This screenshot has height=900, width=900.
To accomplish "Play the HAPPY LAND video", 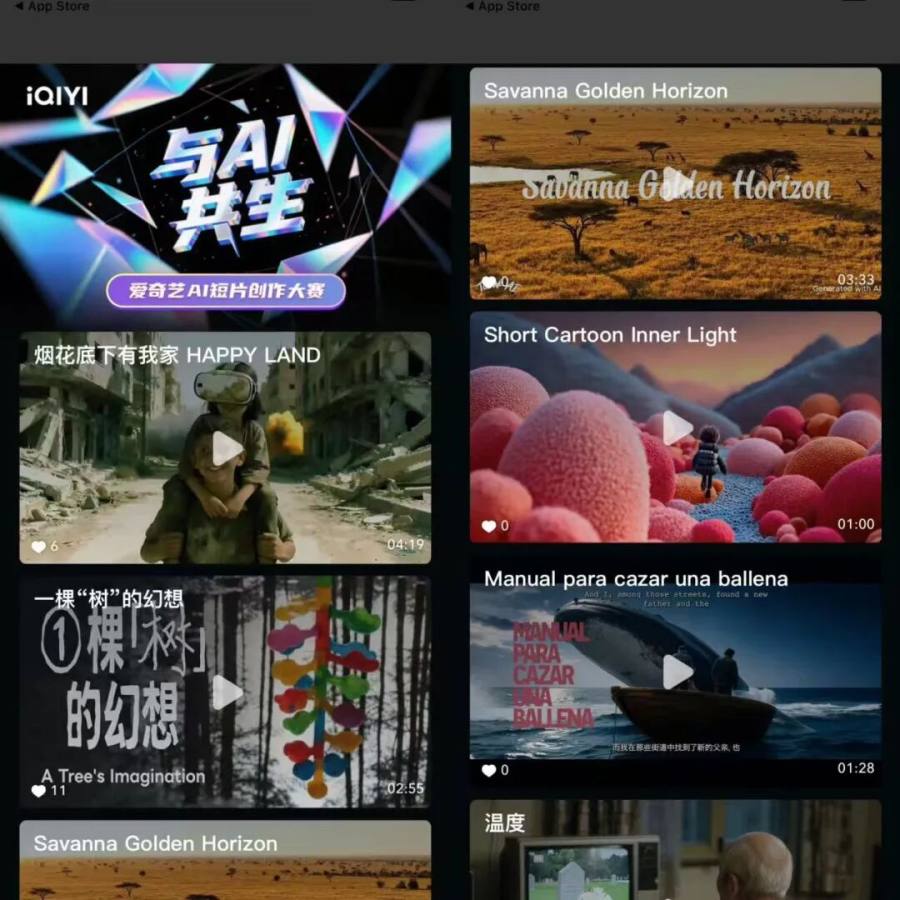I will [x=227, y=448].
